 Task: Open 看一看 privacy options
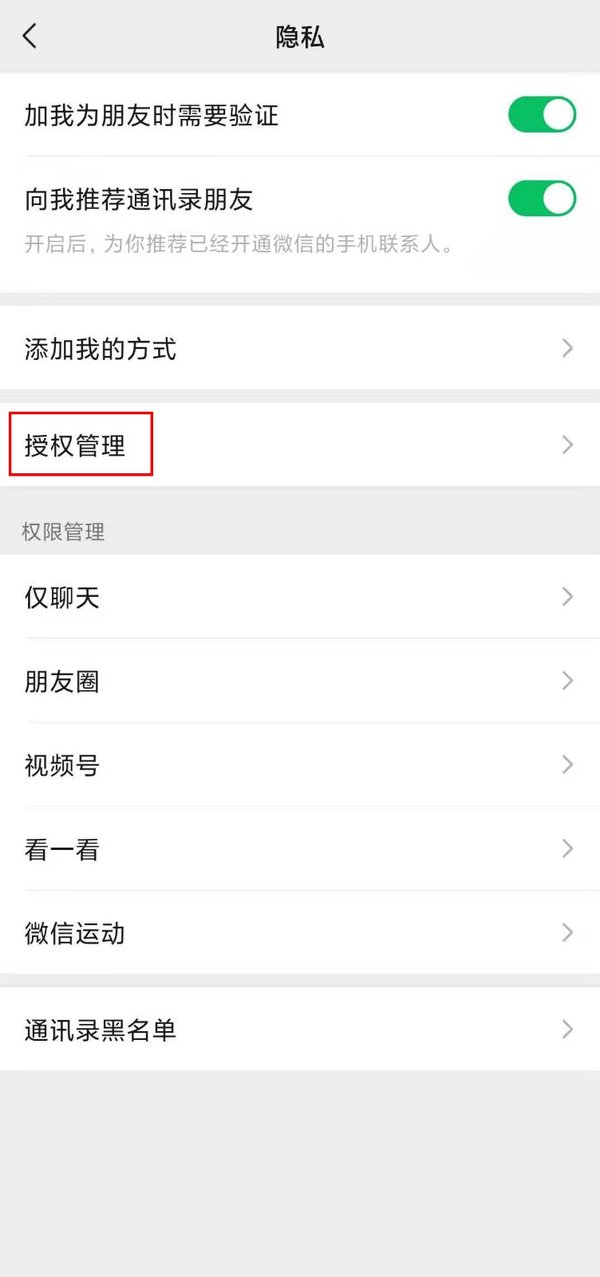coord(300,850)
